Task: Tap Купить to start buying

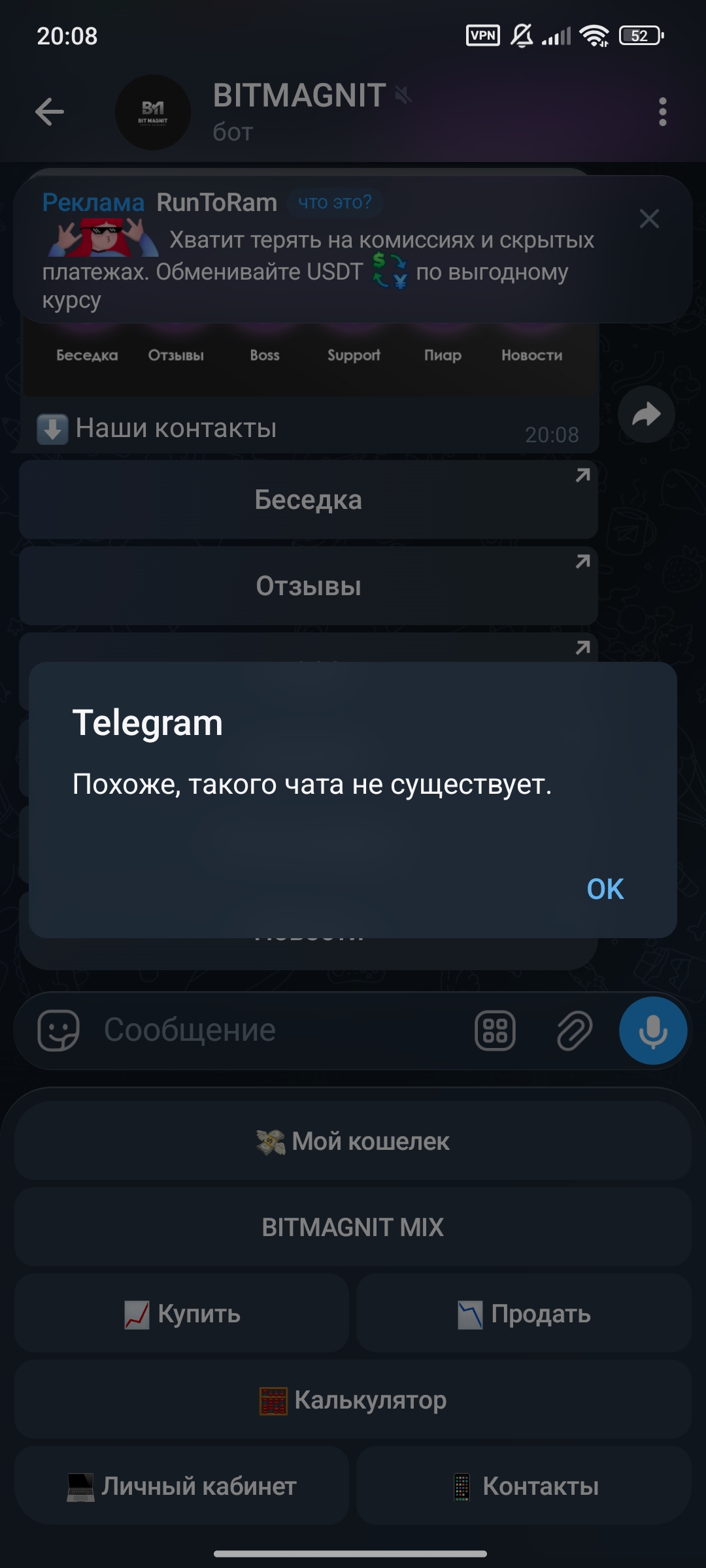Action: click(x=182, y=1313)
